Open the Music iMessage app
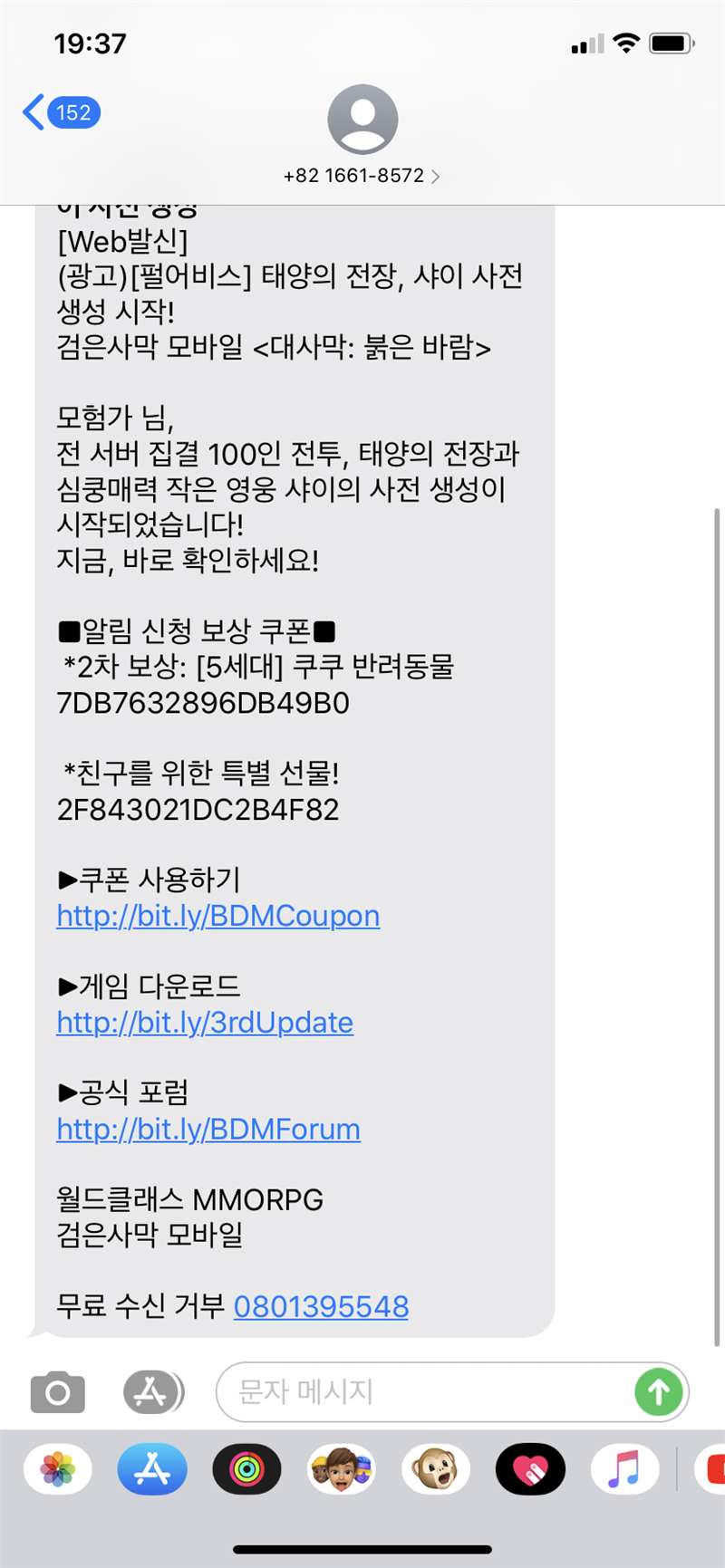725x1568 pixels. (624, 1469)
